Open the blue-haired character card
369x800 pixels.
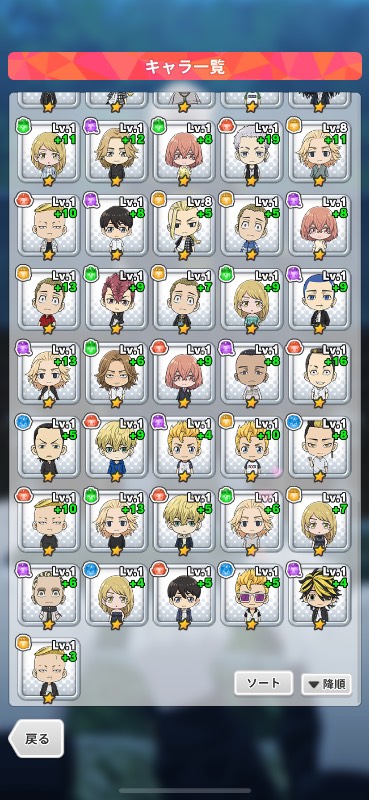tap(319, 299)
